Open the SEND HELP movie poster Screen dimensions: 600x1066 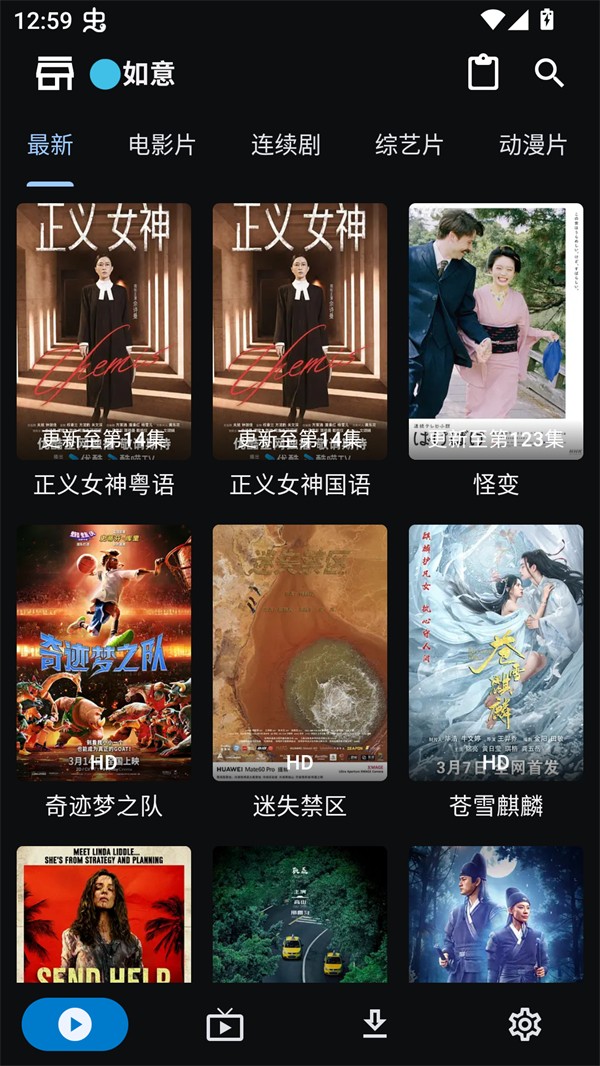[104, 915]
